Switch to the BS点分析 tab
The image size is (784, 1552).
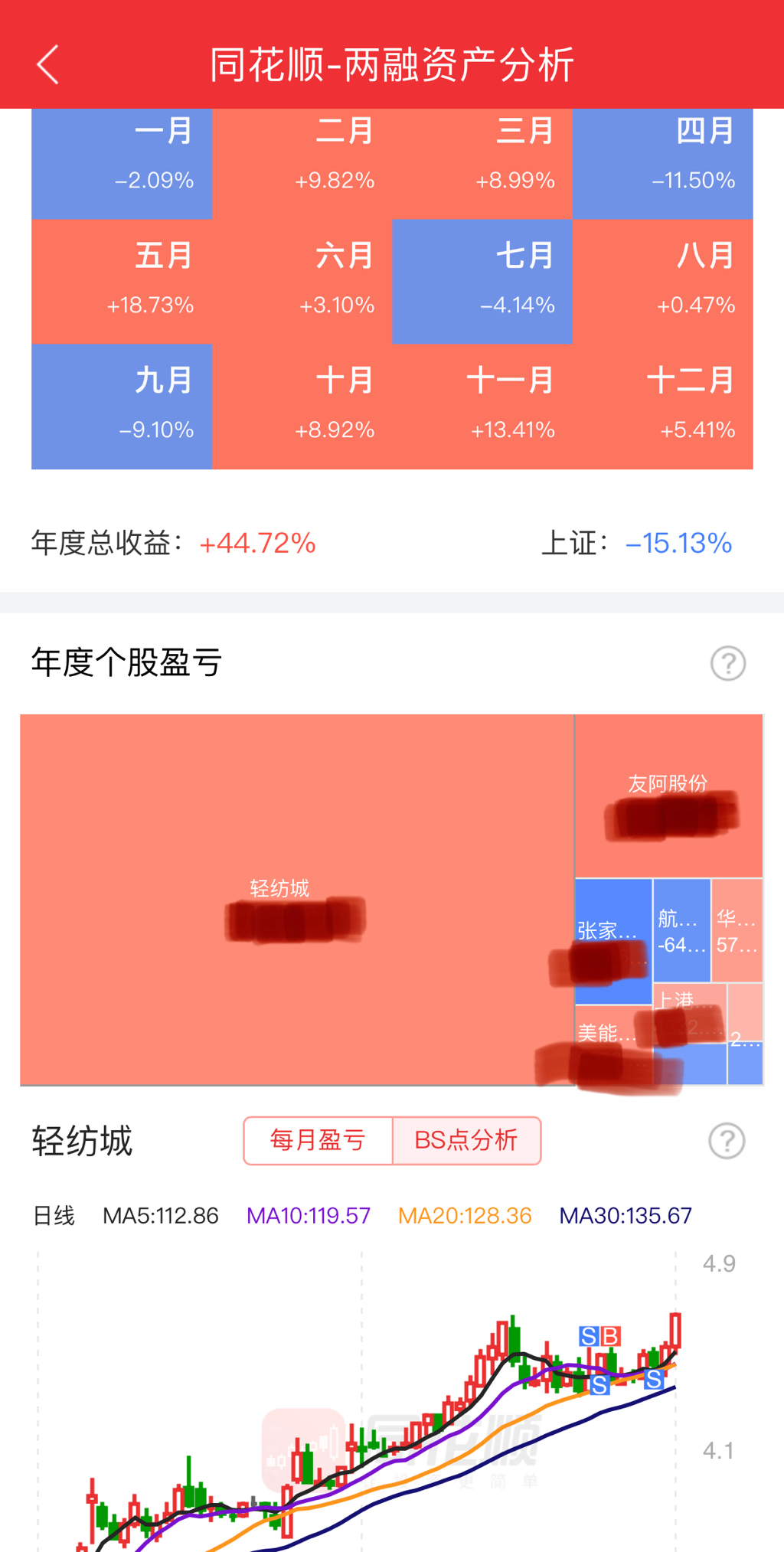466,1140
